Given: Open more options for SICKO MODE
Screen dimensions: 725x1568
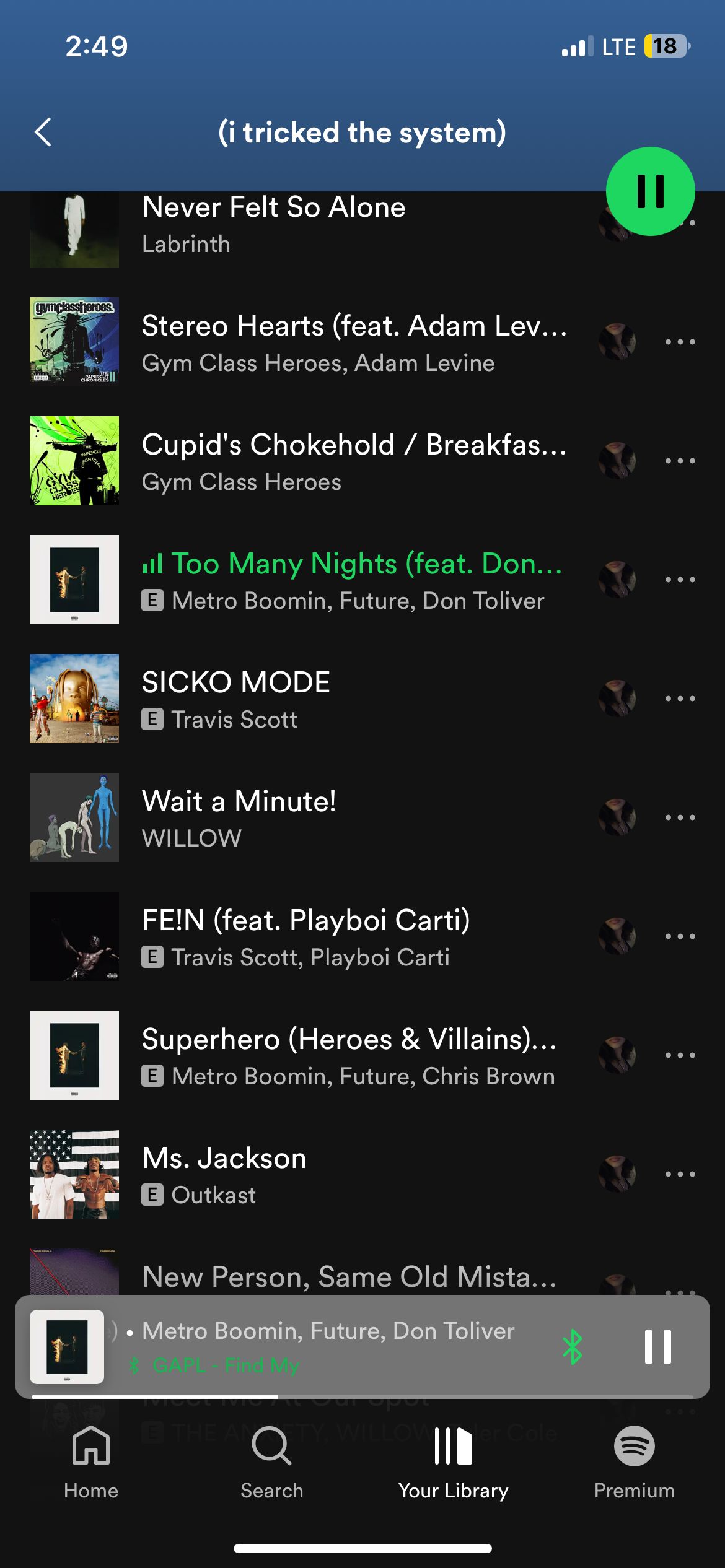Looking at the screenshot, I should pos(680,699).
